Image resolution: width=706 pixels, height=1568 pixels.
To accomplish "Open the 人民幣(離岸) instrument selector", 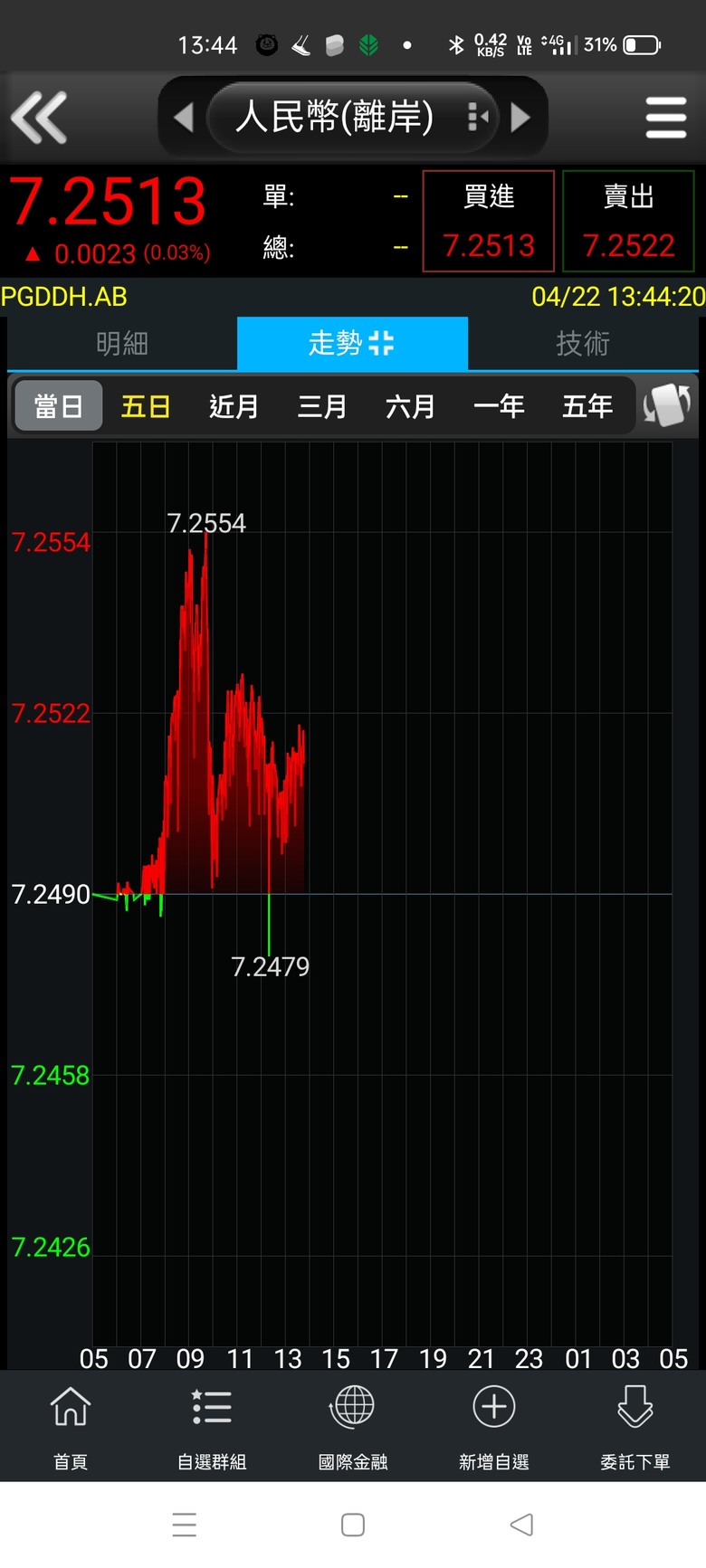I will [x=353, y=117].
